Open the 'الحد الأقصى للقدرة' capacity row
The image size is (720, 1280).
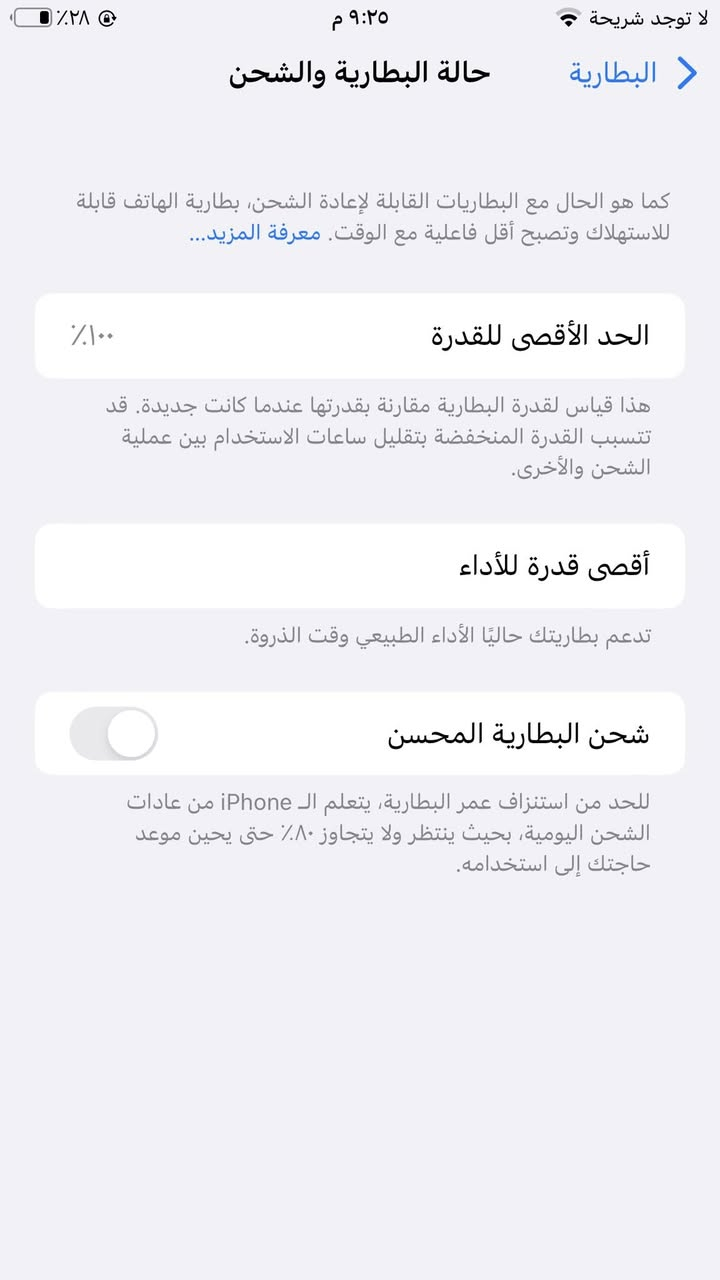pyautogui.click(x=360, y=336)
